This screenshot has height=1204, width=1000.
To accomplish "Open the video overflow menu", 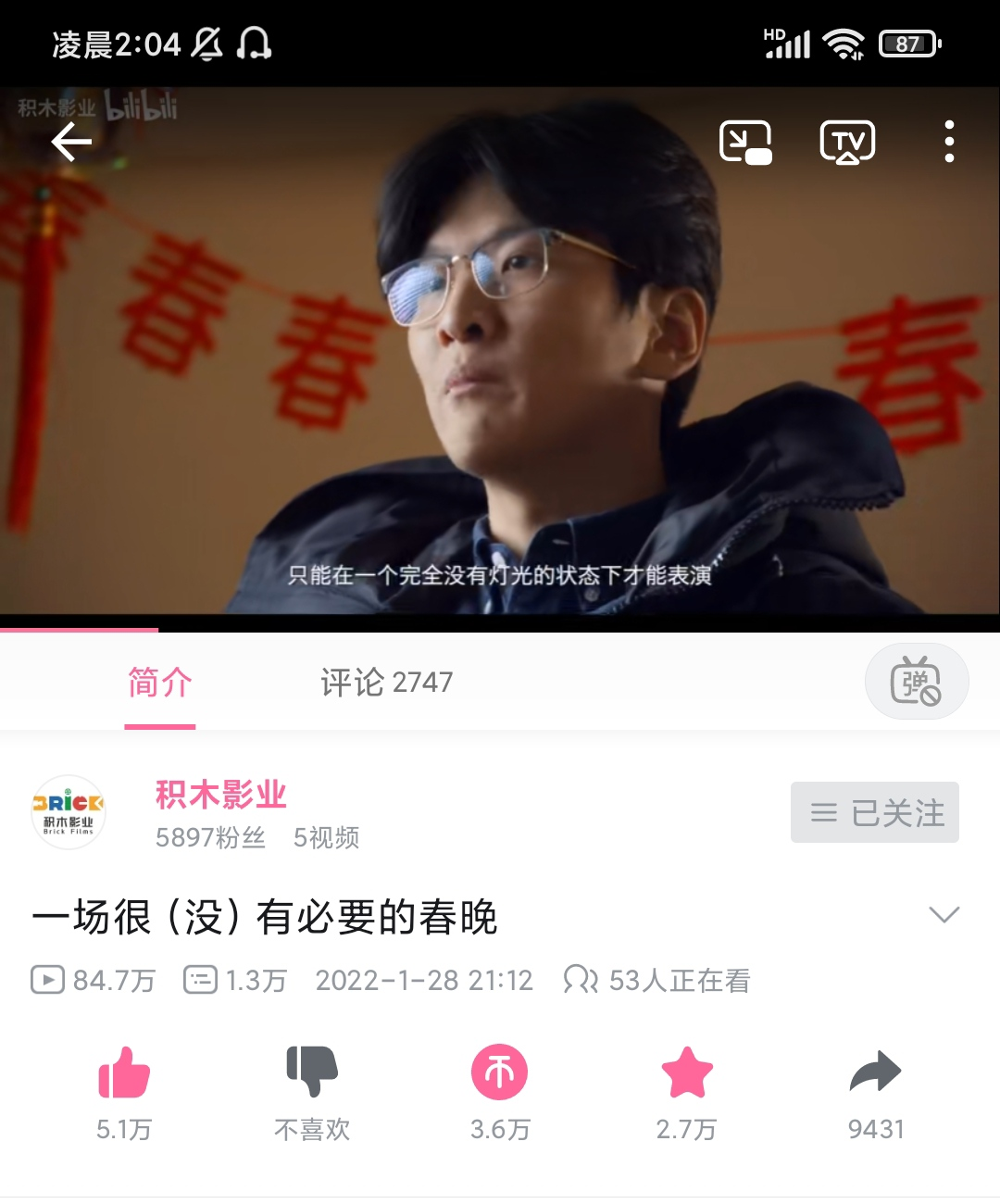I will tap(949, 142).
